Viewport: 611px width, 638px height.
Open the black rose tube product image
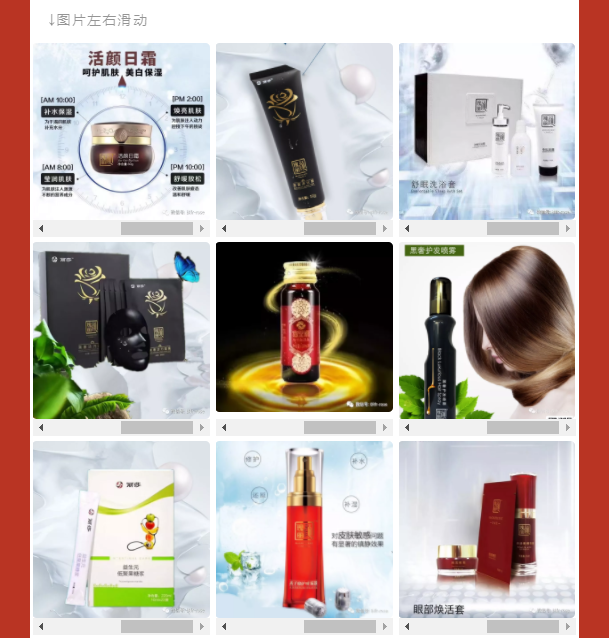[304, 131]
